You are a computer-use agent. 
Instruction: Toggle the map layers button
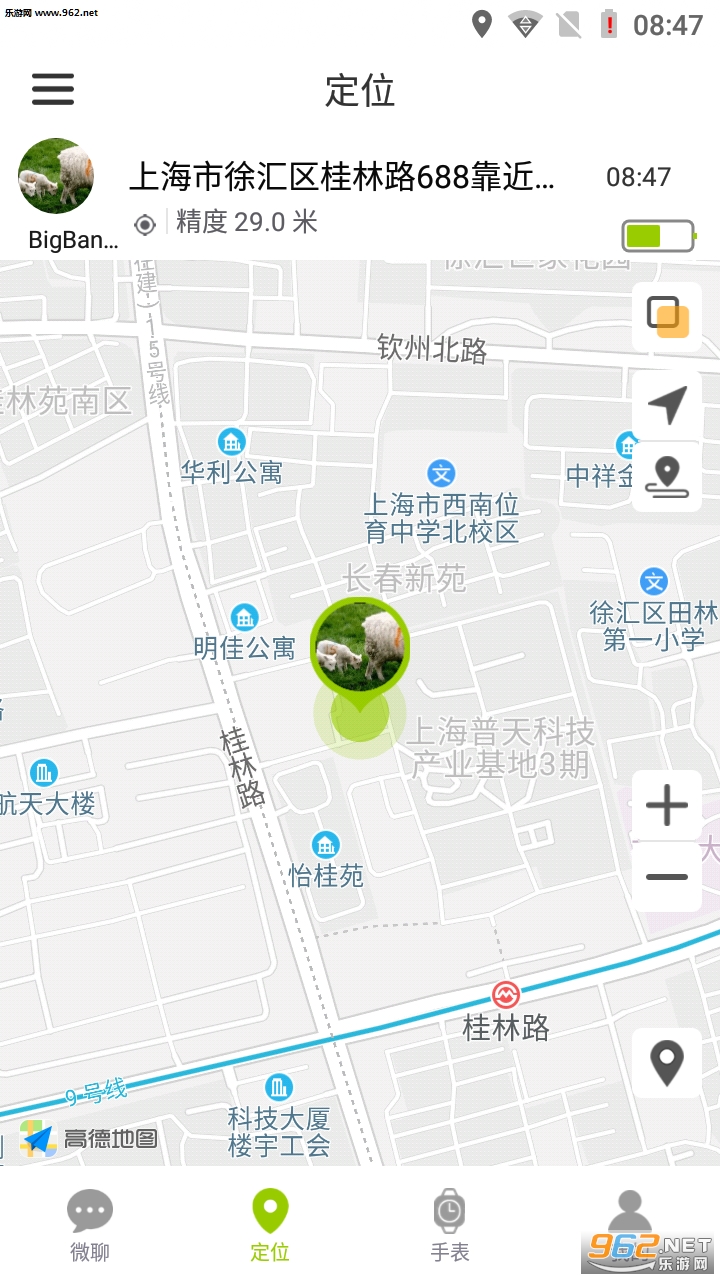point(667,317)
